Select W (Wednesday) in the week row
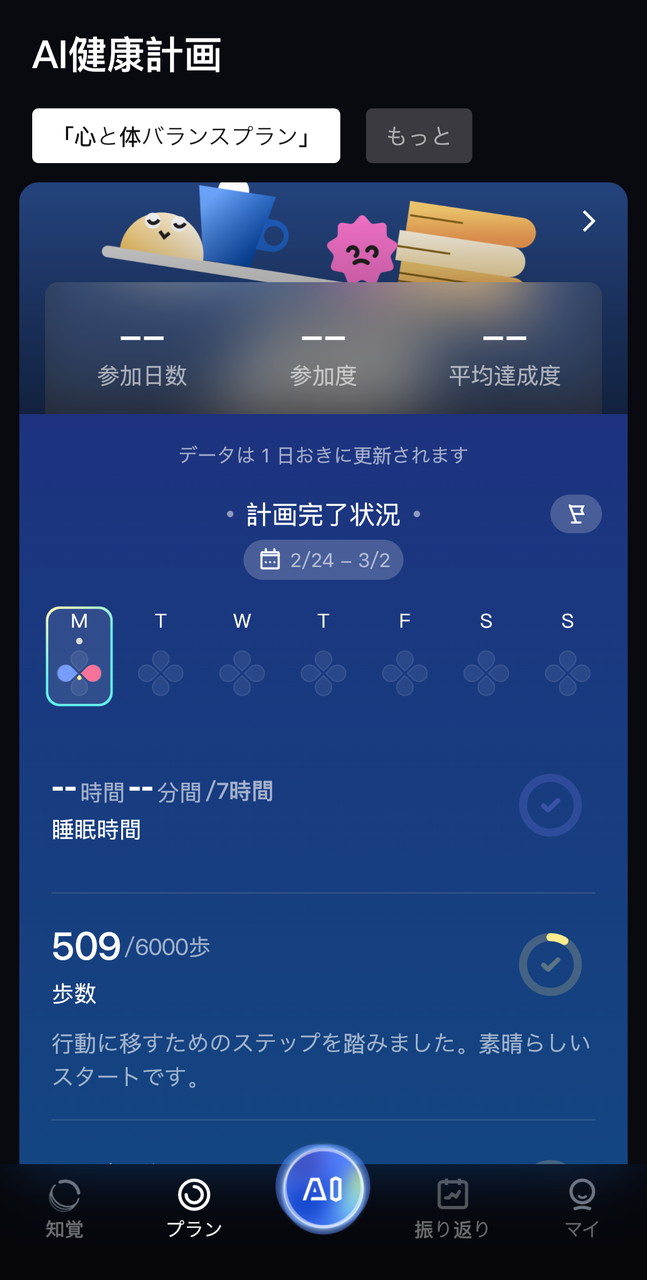Image resolution: width=647 pixels, height=1280 pixels. click(x=242, y=656)
